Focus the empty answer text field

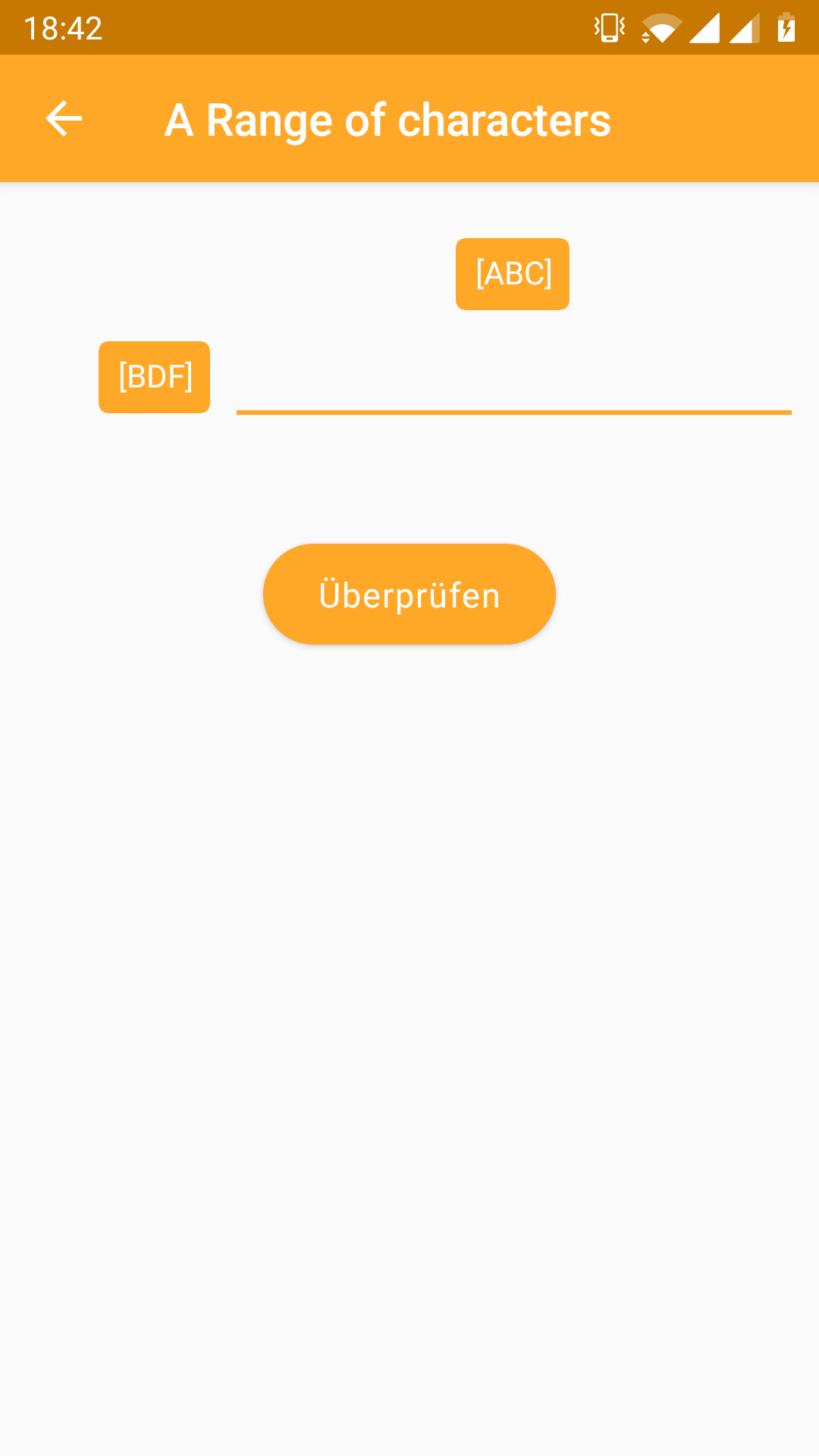(513, 383)
